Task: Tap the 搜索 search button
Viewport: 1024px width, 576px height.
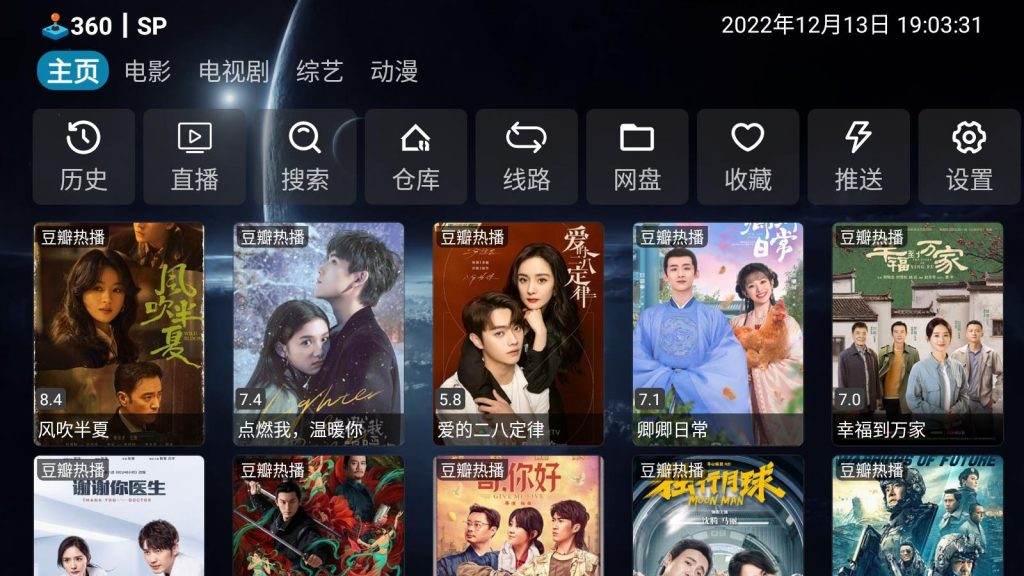Action: 305,157
